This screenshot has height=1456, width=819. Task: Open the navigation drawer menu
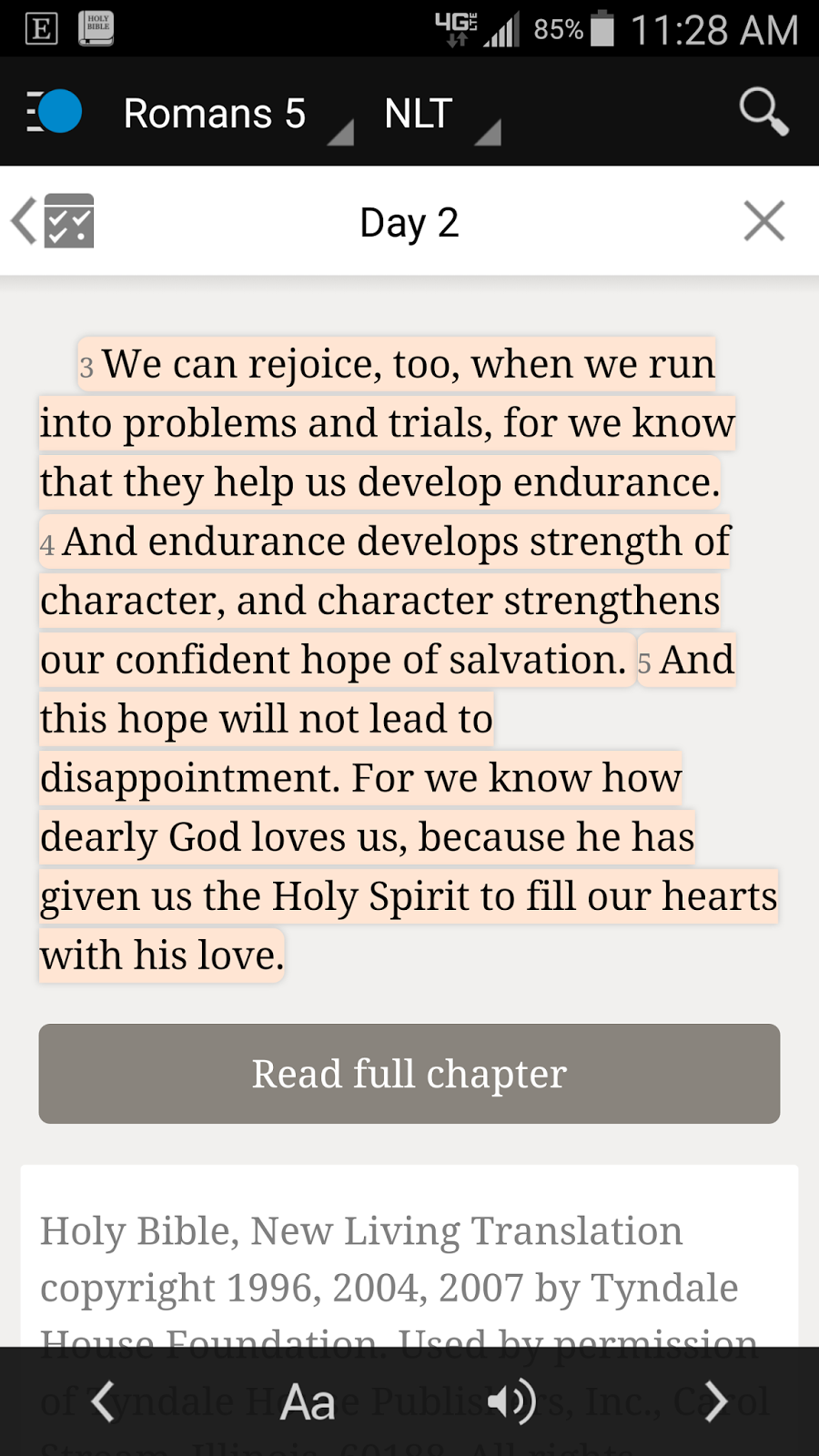pos(54,113)
